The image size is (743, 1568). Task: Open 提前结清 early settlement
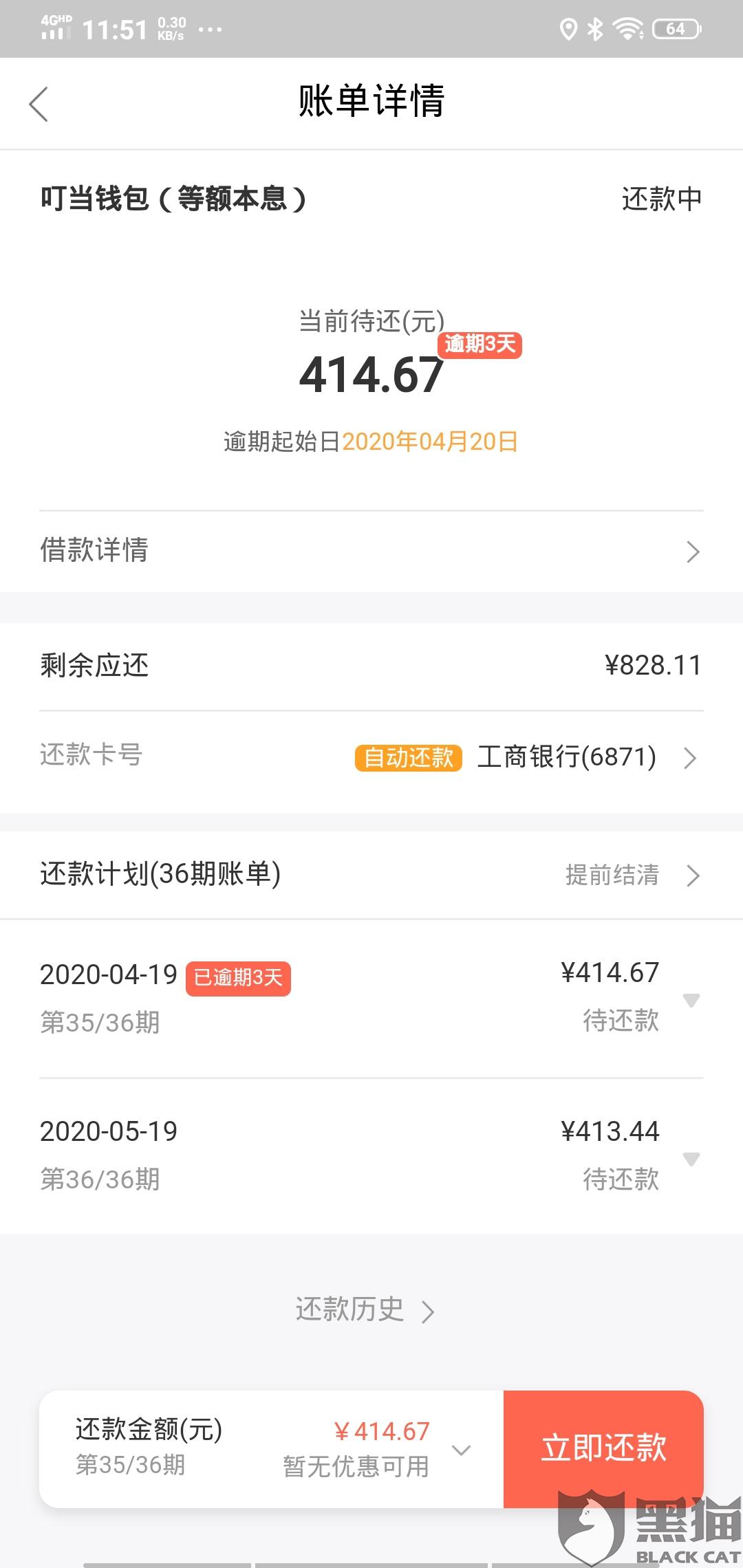(x=629, y=875)
